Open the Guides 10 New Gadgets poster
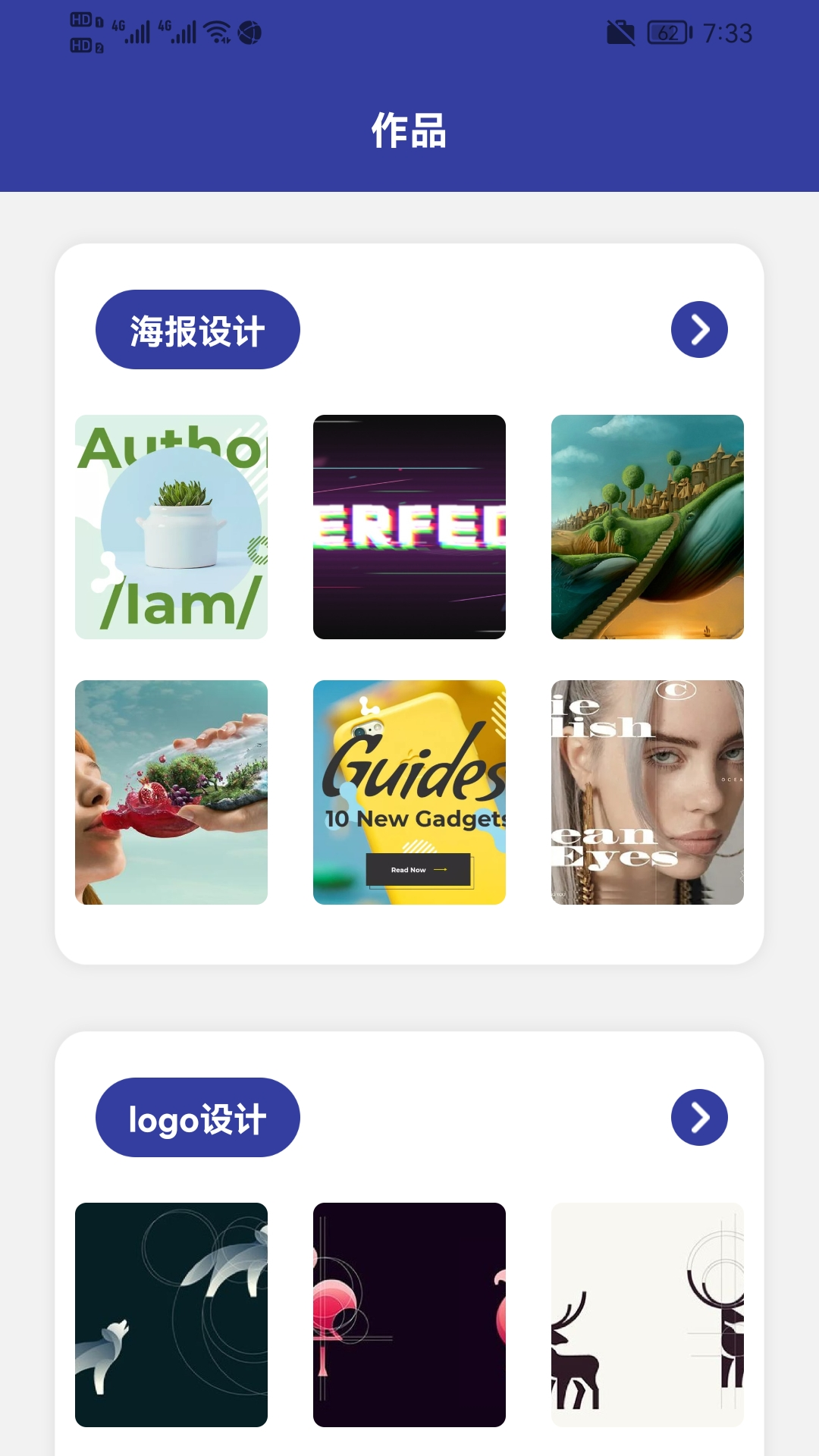819x1456 pixels. click(x=409, y=792)
